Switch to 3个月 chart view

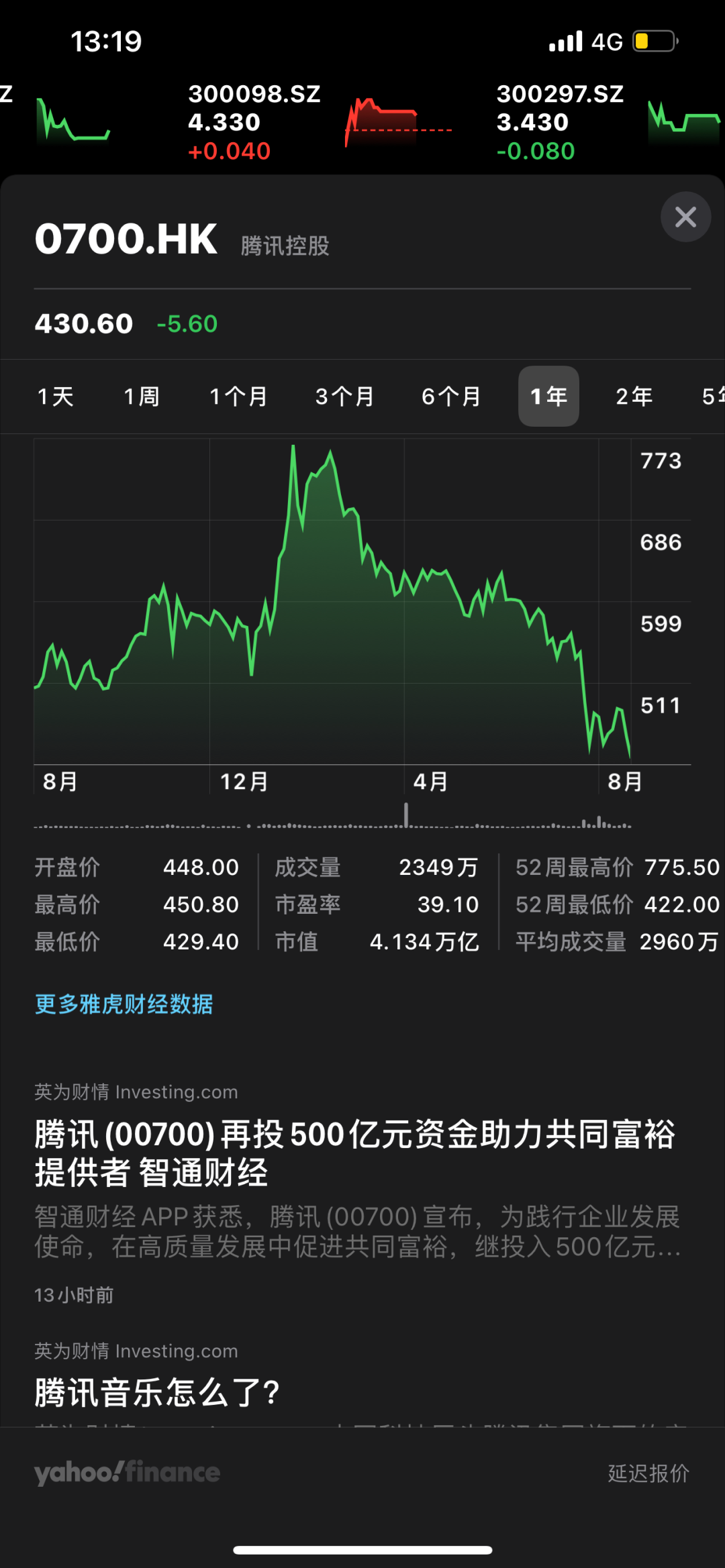click(x=344, y=397)
